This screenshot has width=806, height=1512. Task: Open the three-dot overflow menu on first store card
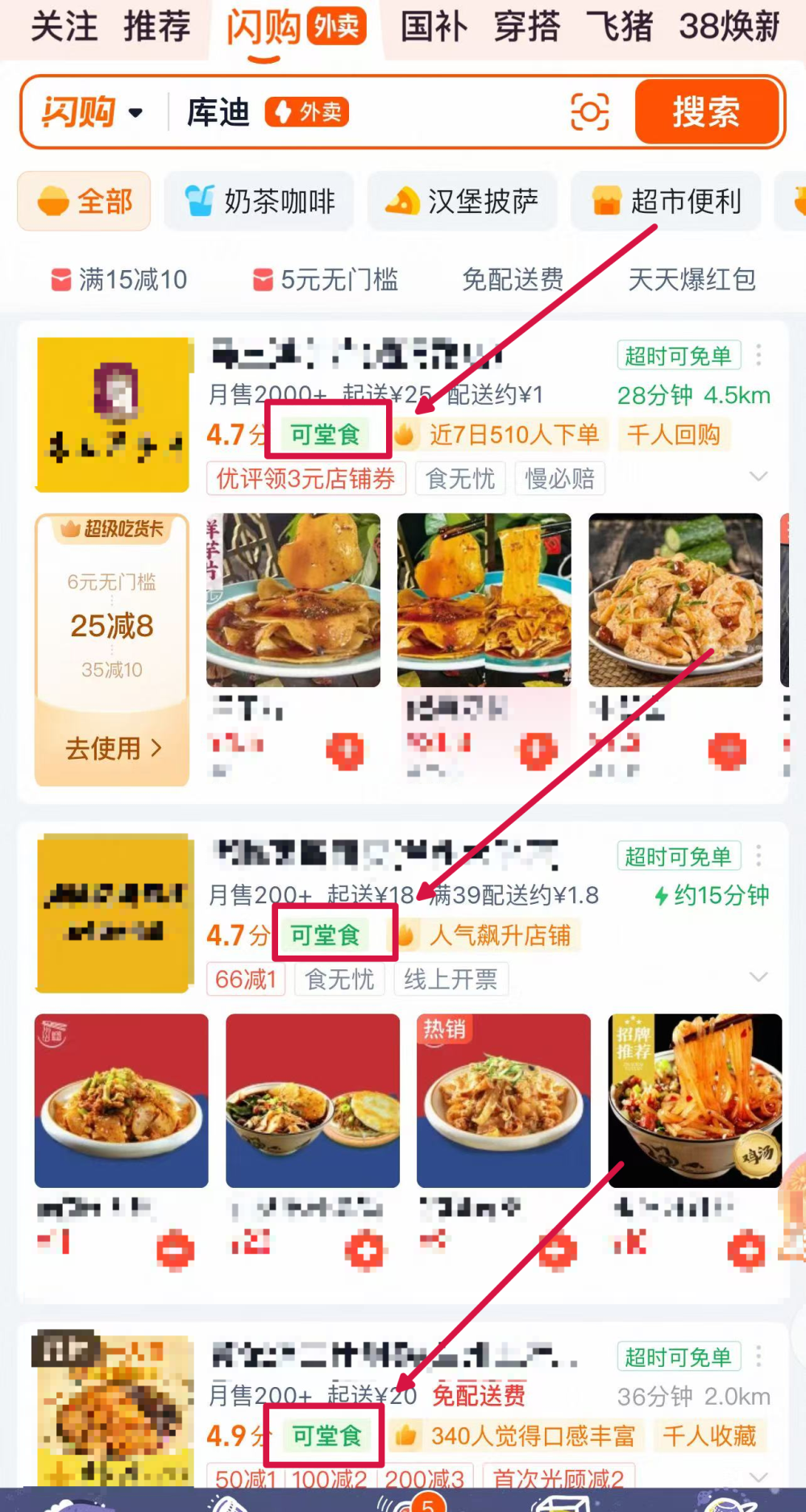coord(758,355)
